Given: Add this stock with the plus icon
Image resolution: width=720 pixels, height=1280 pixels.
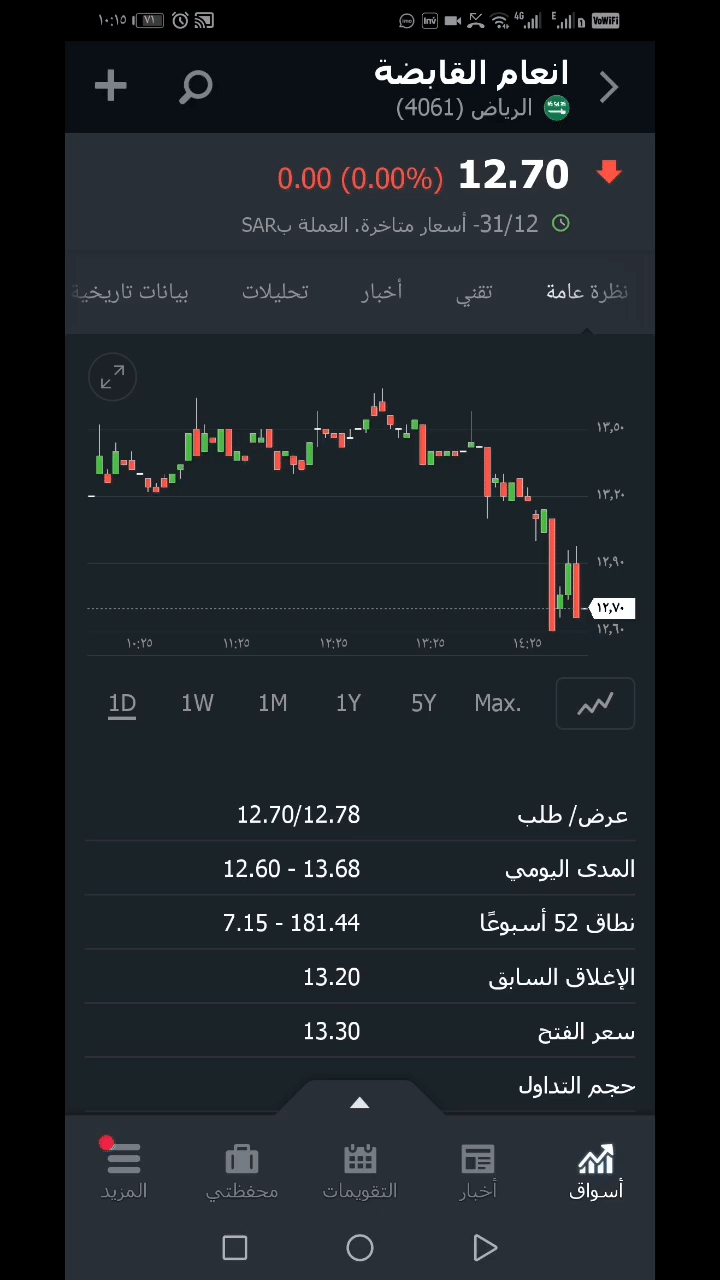Looking at the screenshot, I should 111,86.
